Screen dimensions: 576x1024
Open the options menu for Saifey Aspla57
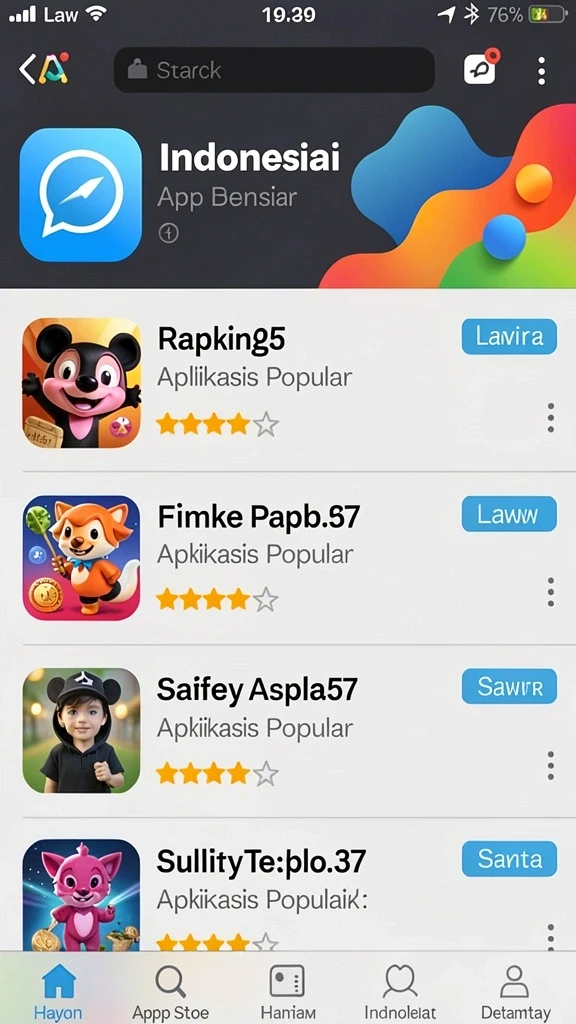click(551, 765)
